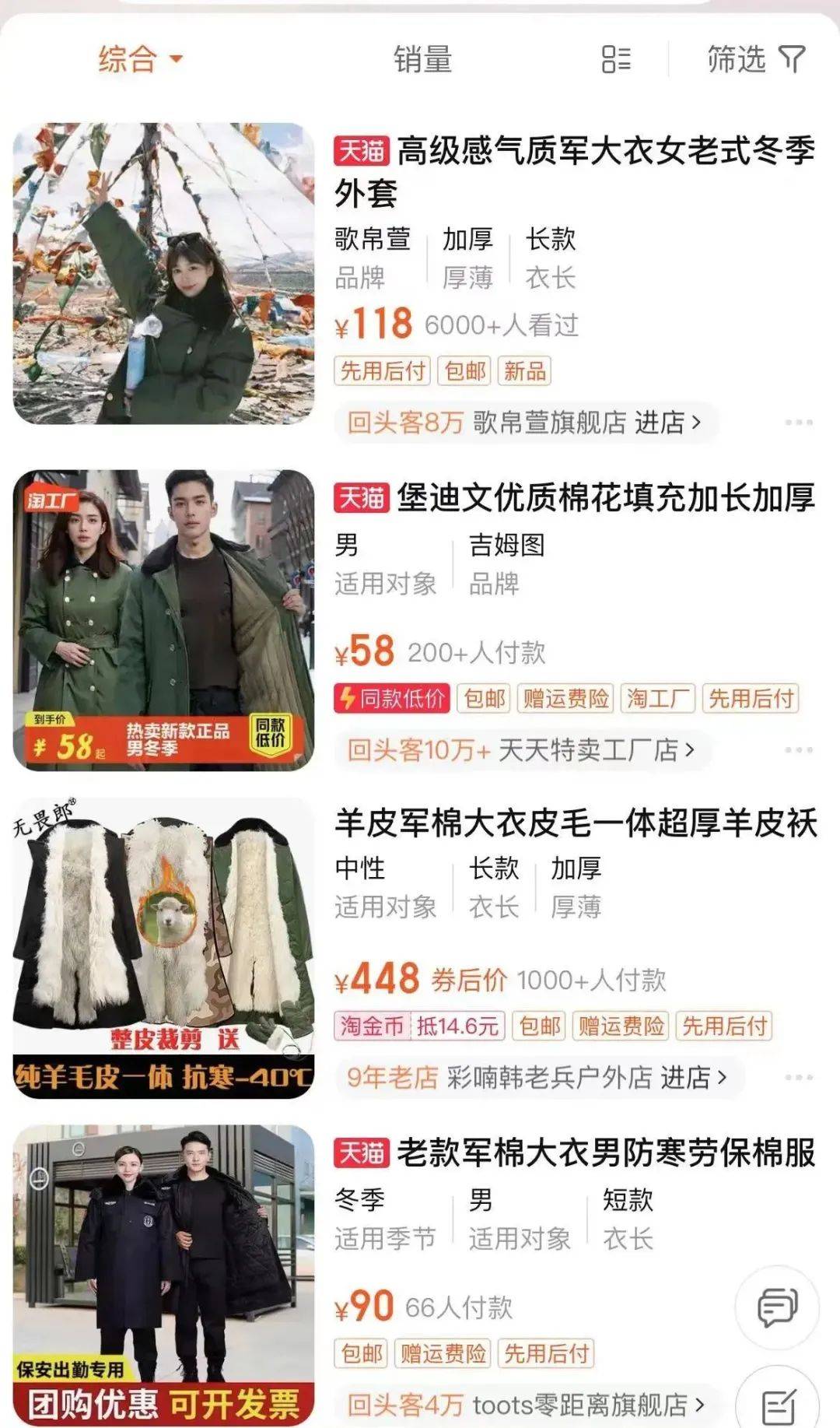Open 羊皮军棉大衣 sheepskin coat listing
Image resolution: width=840 pixels, height=1428 pixels.
(576, 823)
